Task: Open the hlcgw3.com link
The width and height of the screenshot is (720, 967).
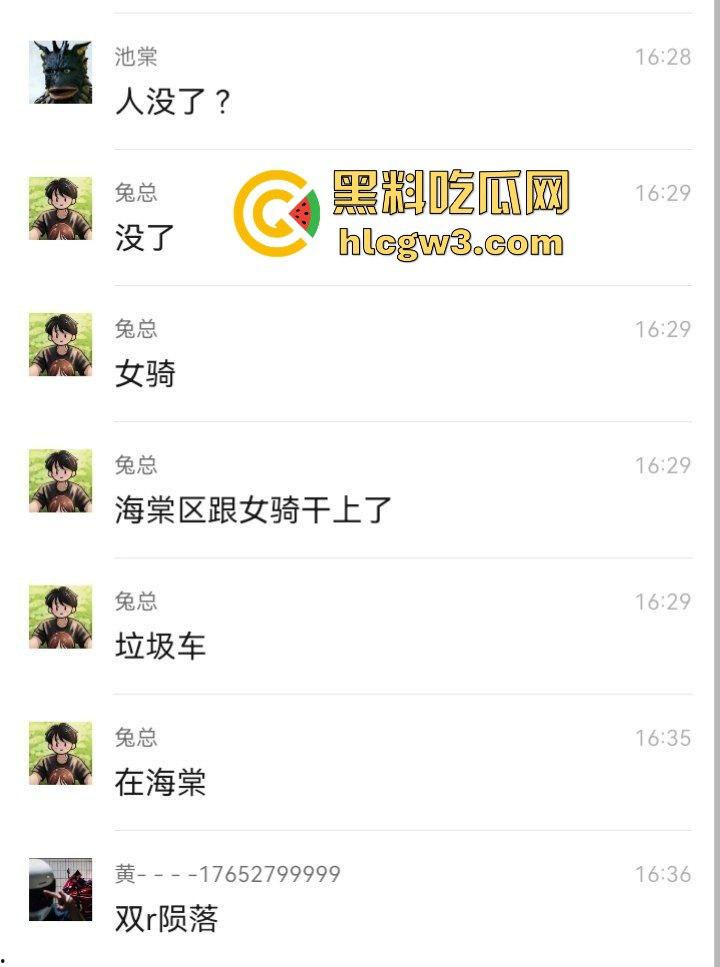Action: coord(450,240)
